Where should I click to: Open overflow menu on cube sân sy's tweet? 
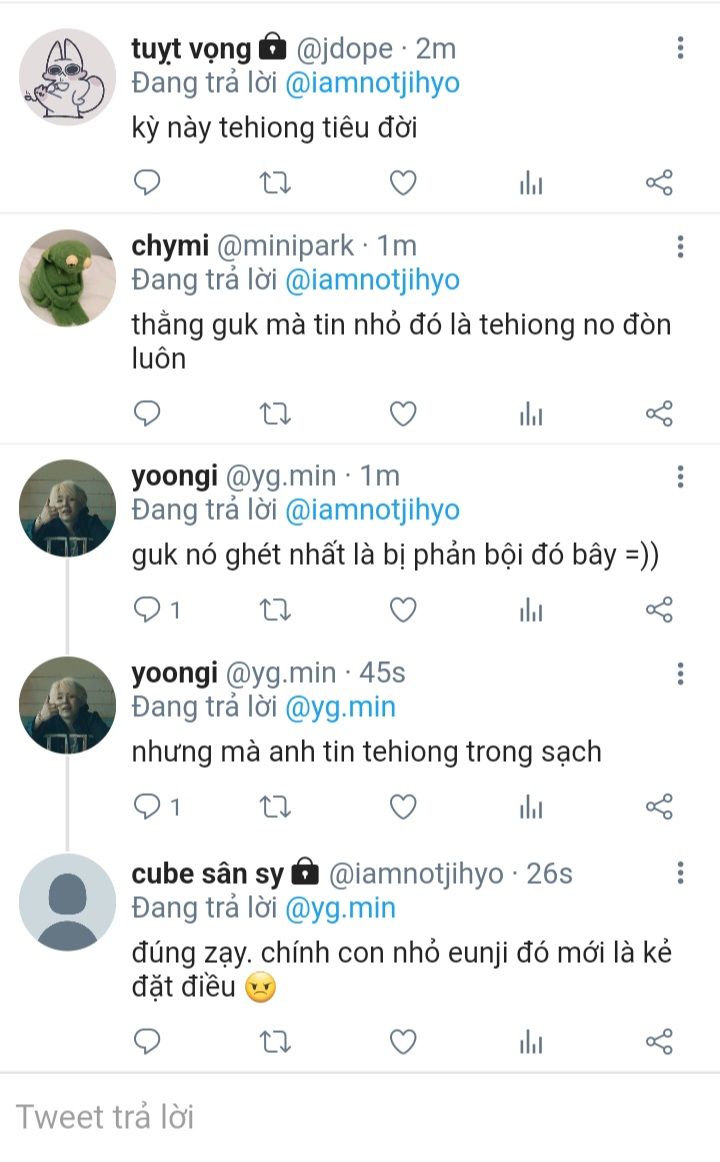680,873
